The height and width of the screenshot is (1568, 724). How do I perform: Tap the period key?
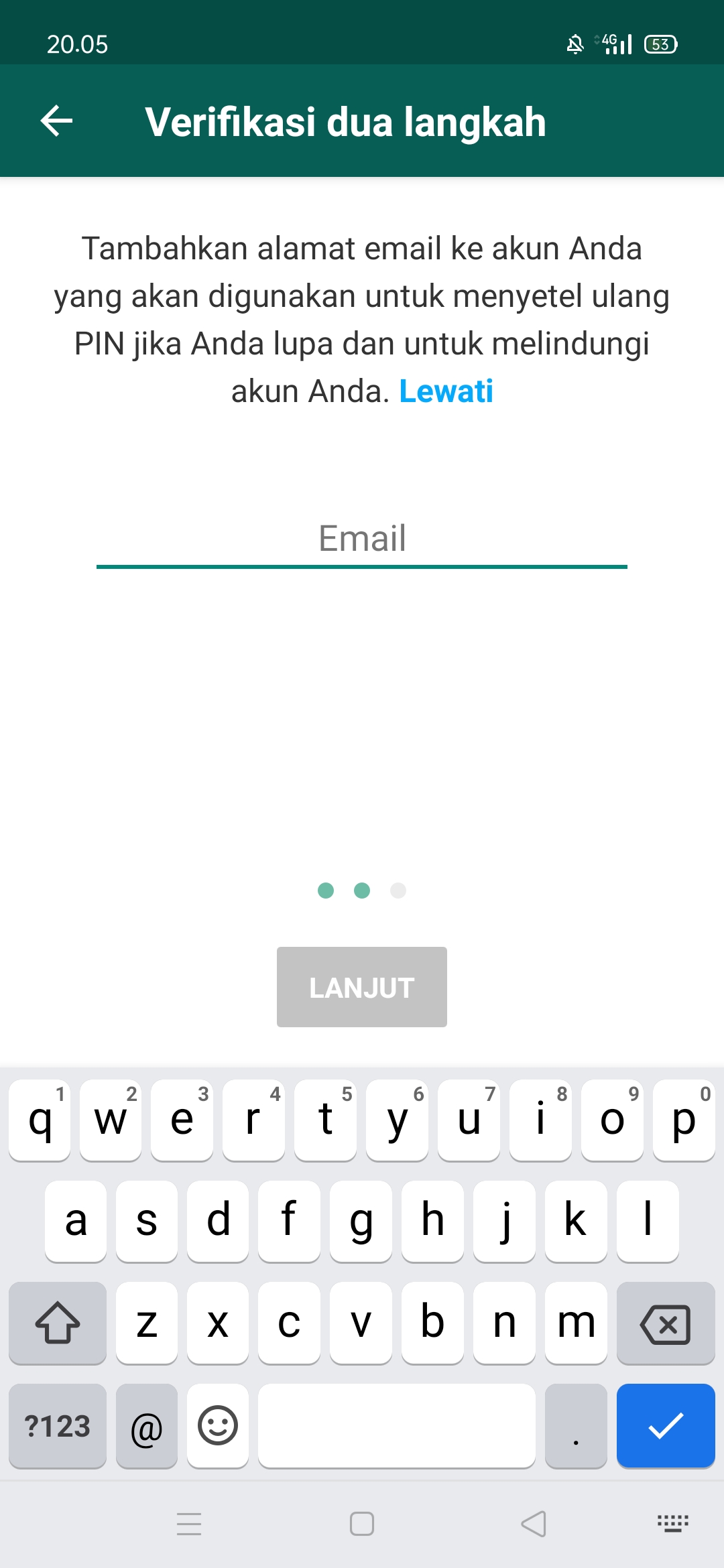pyautogui.click(x=576, y=1426)
